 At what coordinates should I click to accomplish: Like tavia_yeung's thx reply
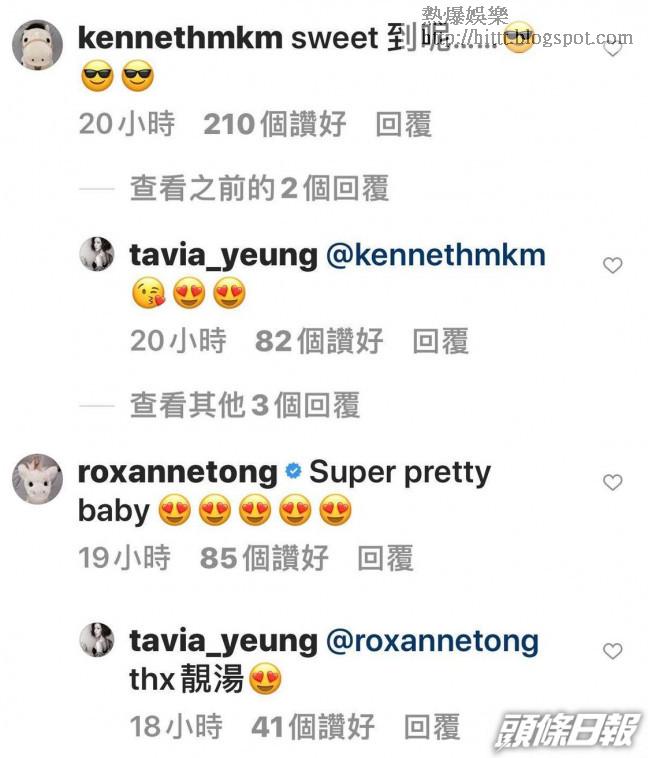pyautogui.click(x=613, y=651)
